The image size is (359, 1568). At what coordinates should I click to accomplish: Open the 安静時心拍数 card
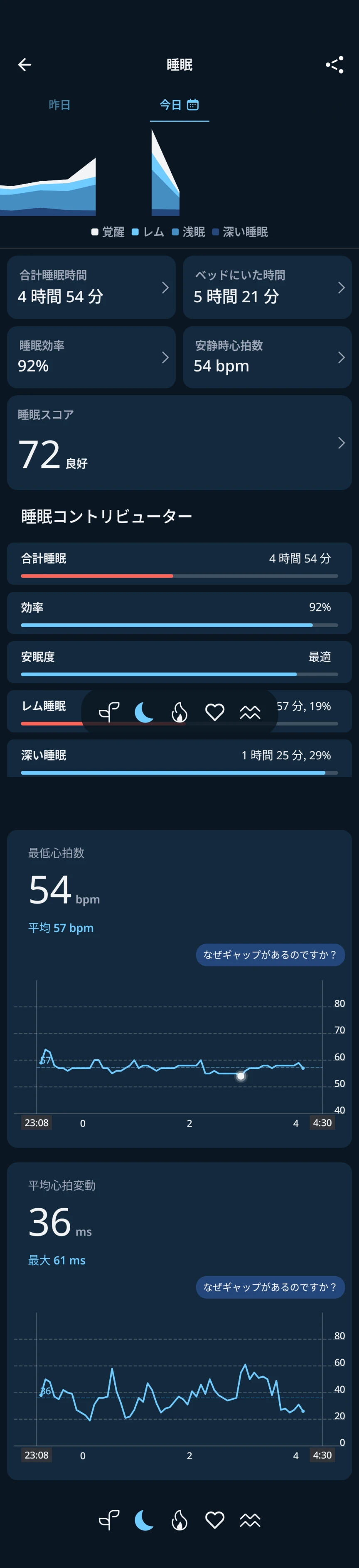(x=267, y=357)
